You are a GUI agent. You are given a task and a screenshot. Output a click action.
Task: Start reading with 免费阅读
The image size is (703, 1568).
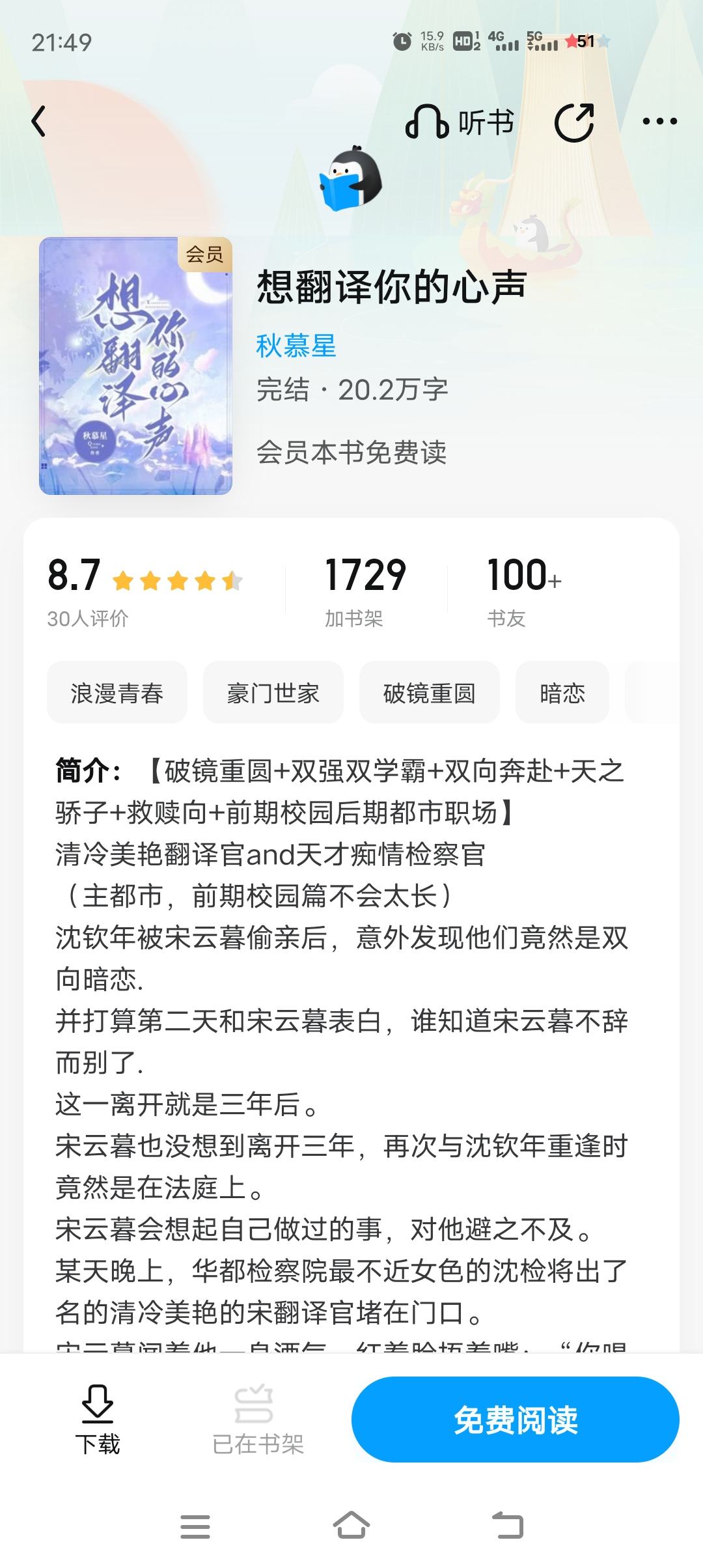[x=516, y=1420]
